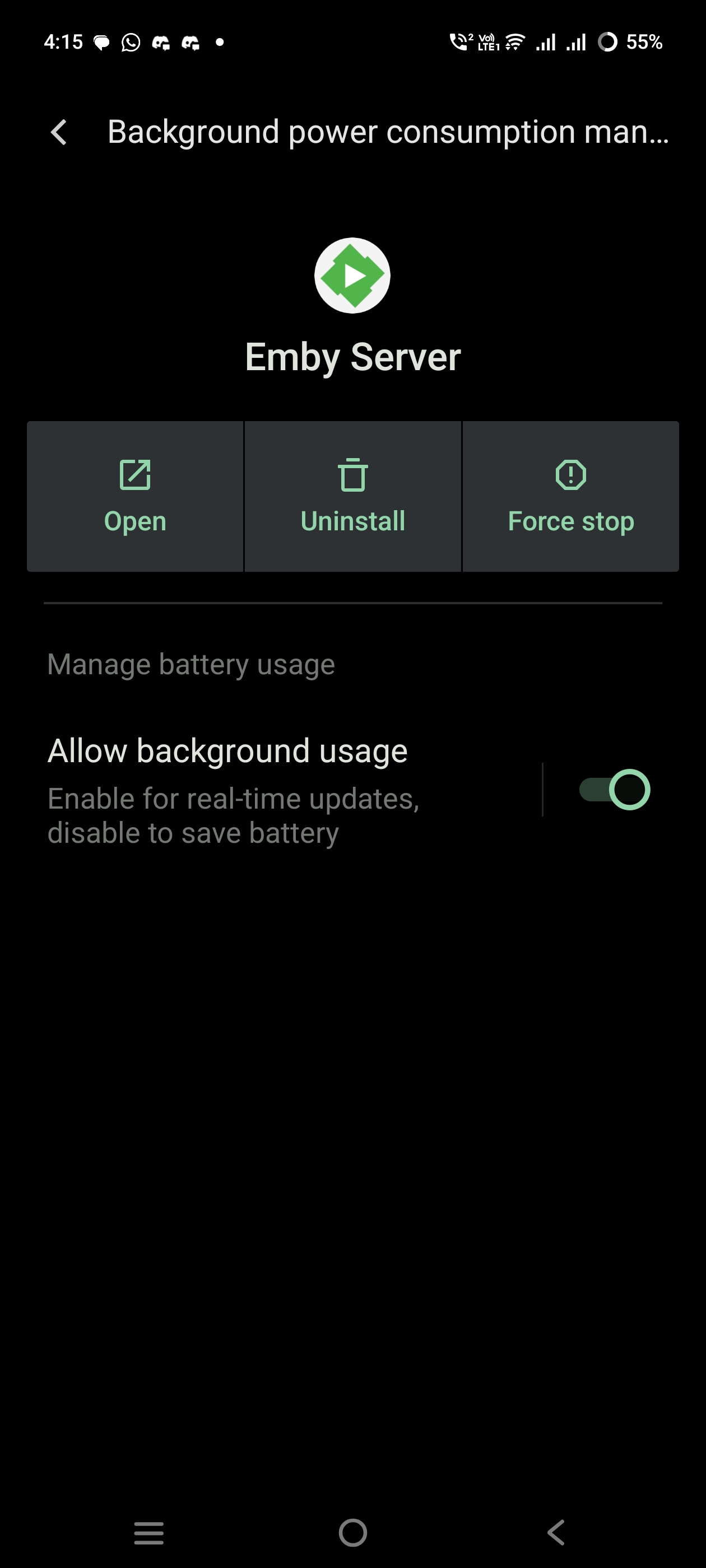Force stop Emby Server

tap(571, 496)
